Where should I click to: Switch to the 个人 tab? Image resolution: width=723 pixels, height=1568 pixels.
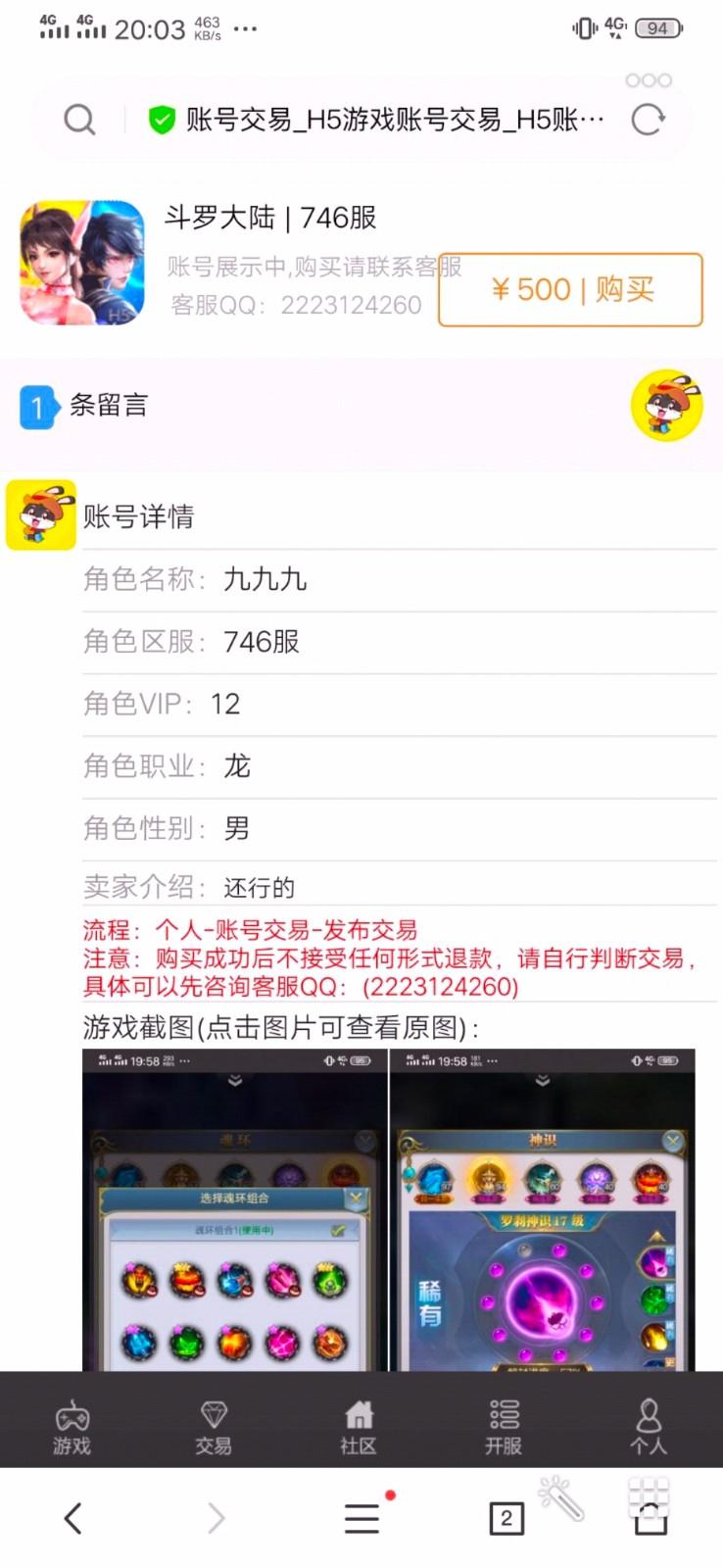(x=648, y=1428)
